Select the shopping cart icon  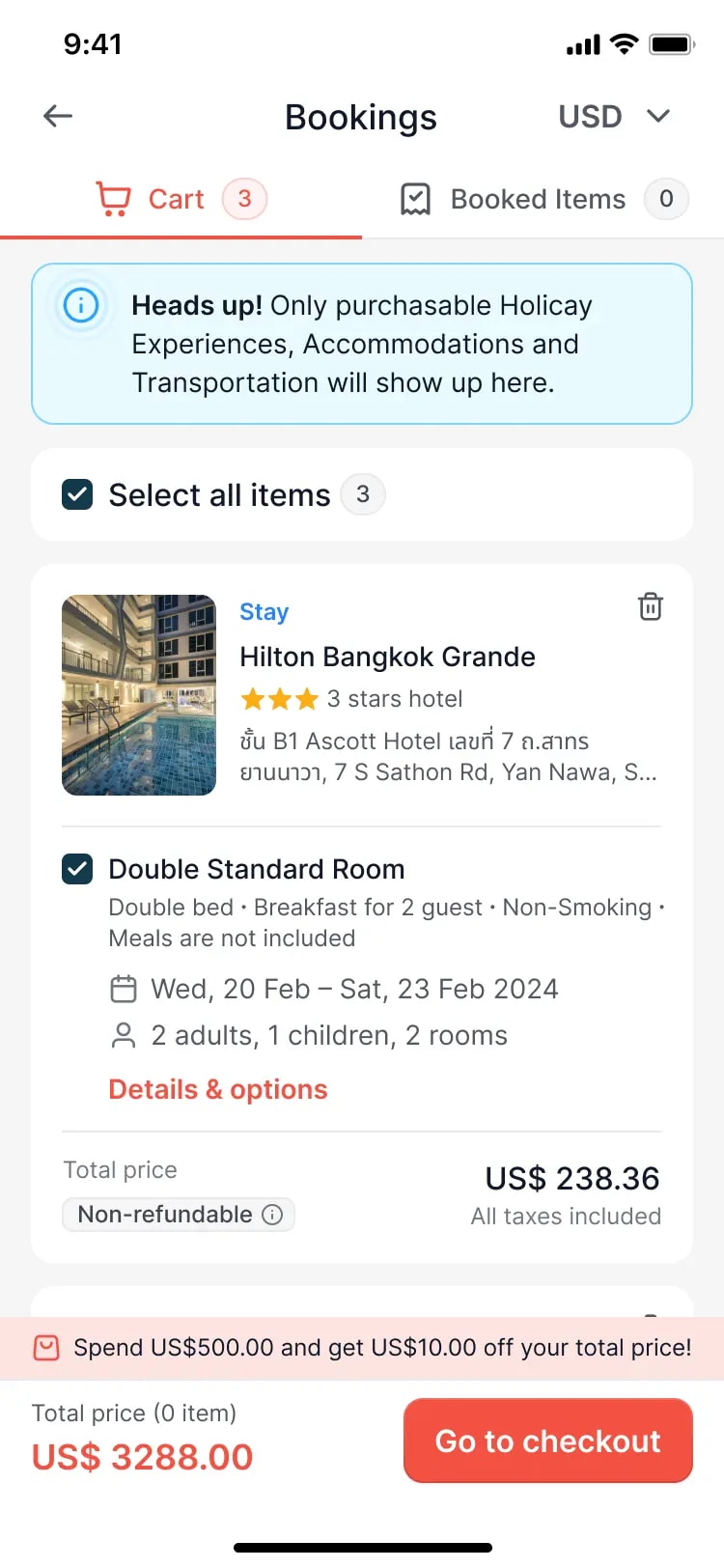[114, 198]
